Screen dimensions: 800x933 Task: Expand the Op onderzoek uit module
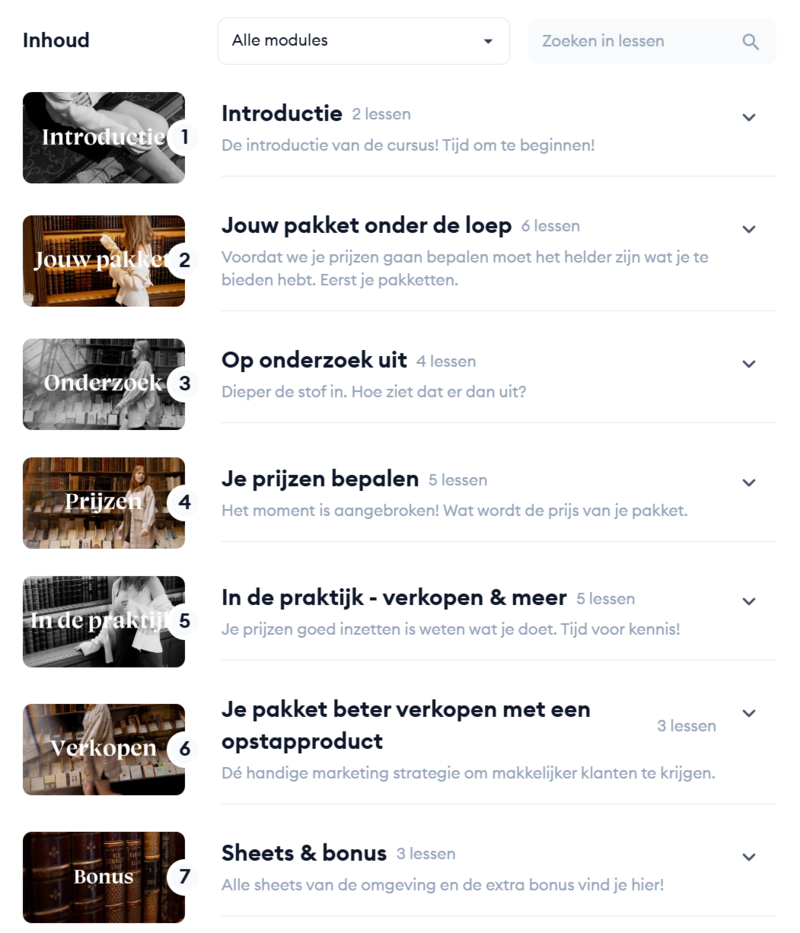[749, 364]
